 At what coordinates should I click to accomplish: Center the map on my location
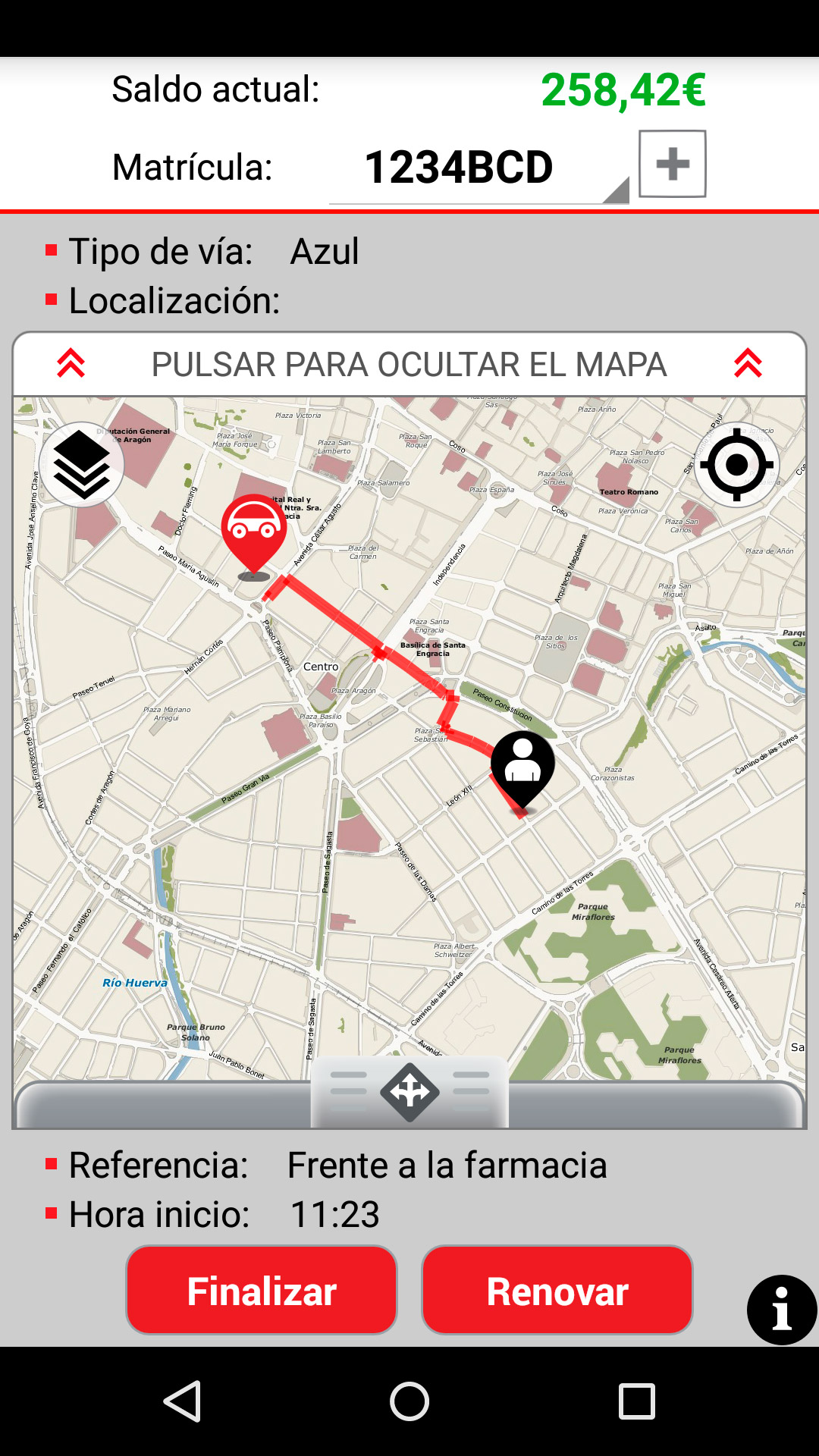(x=736, y=465)
